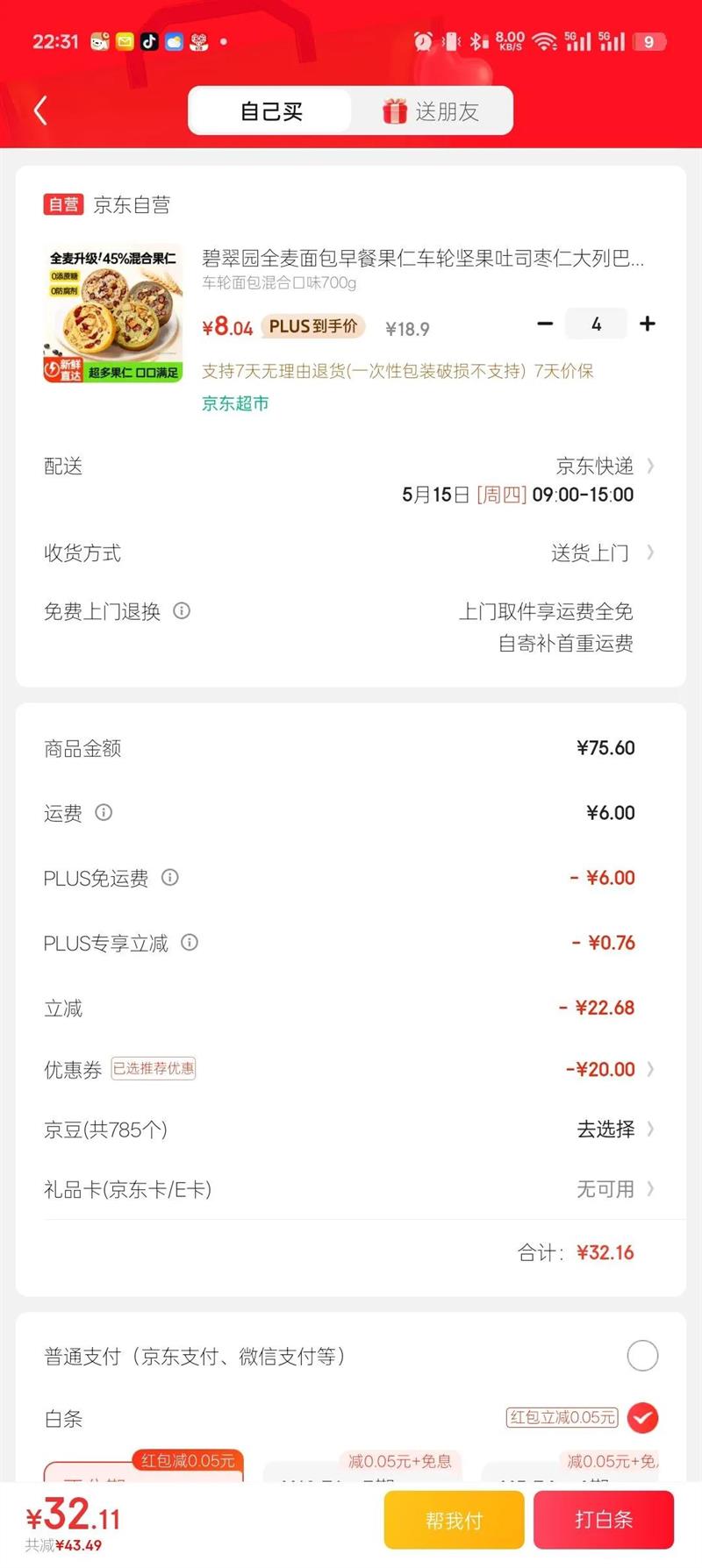This screenshot has height=1568, width=702.
Task: Toggle the 白条 payment option
Action: pos(643,1418)
